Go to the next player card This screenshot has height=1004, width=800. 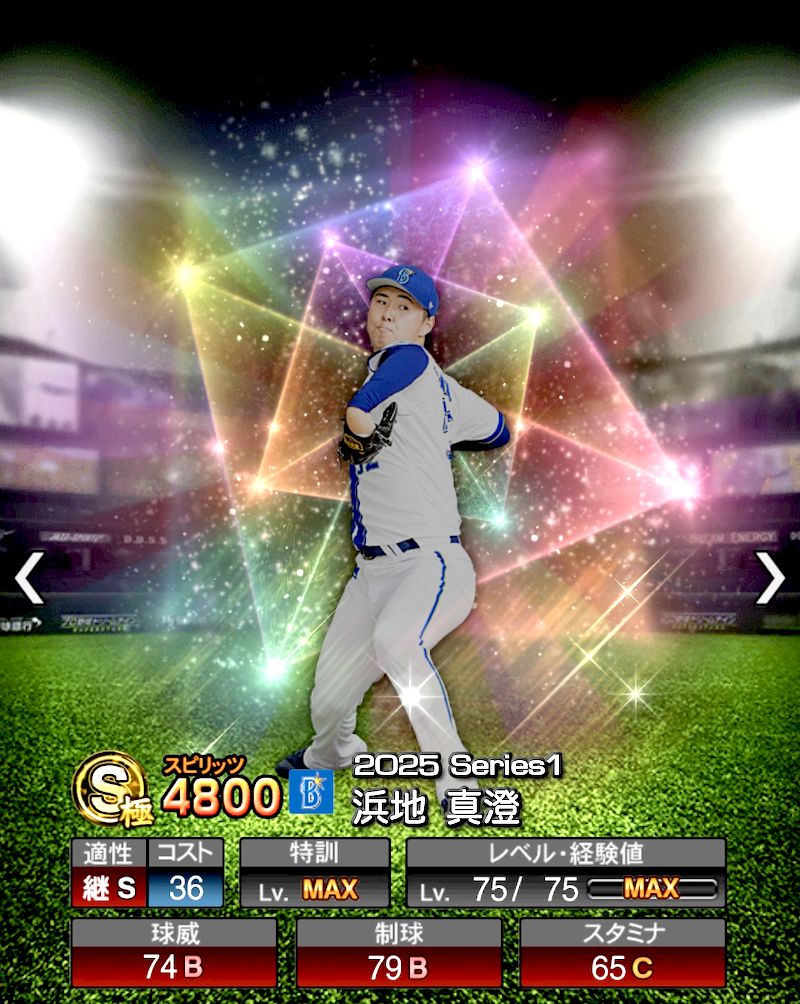[x=770, y=577]
